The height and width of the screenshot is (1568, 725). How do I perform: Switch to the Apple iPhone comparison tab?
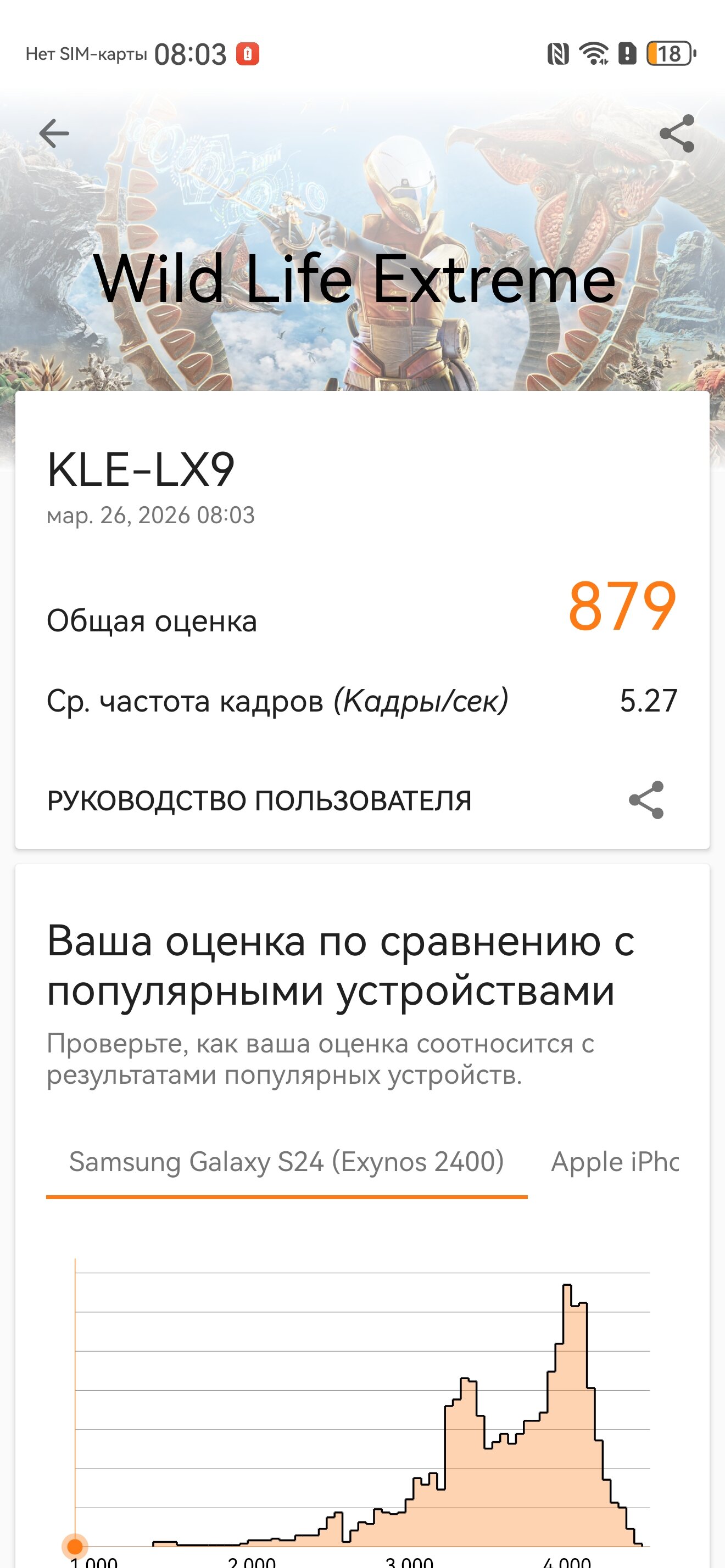tap(615, 1162)
